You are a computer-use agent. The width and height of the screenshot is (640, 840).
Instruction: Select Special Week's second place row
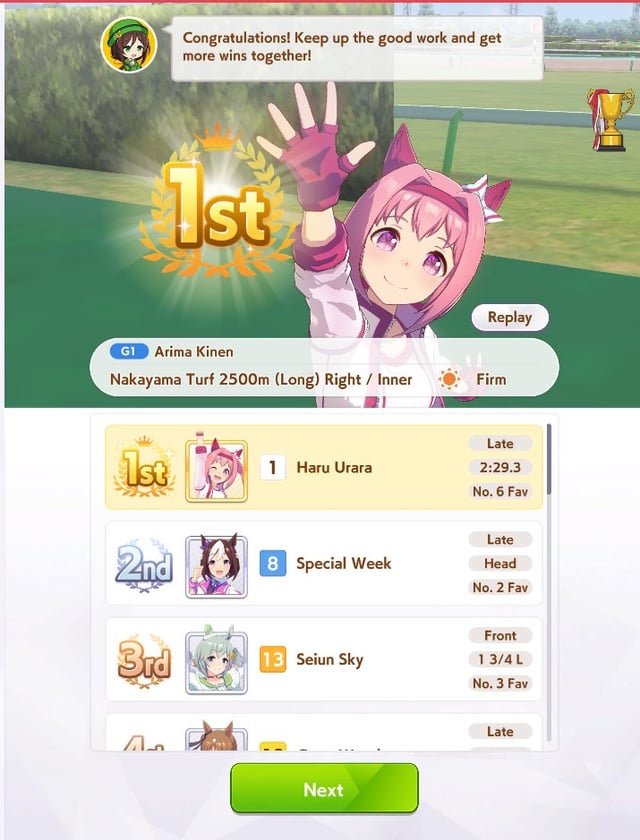(324, 563)
